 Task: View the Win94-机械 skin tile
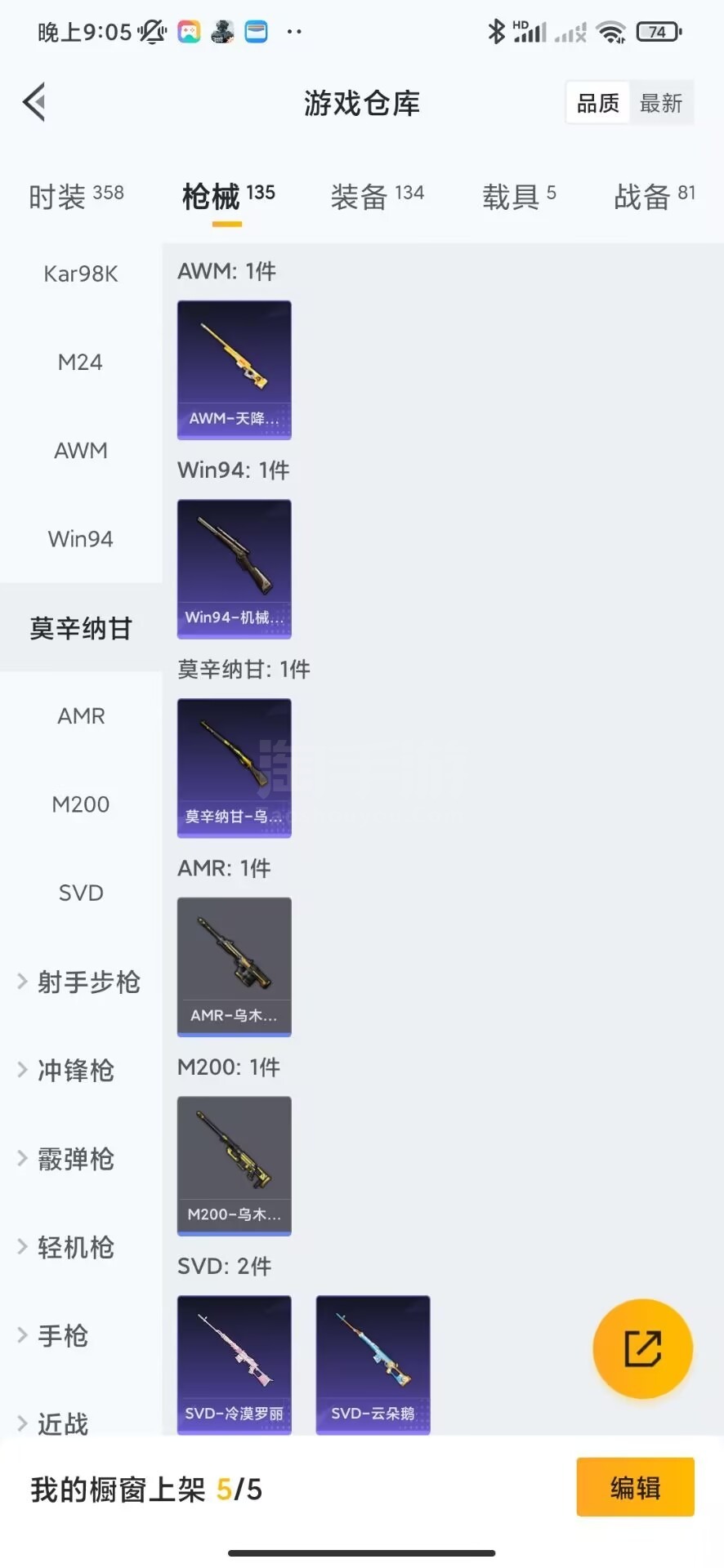(235, 568)
